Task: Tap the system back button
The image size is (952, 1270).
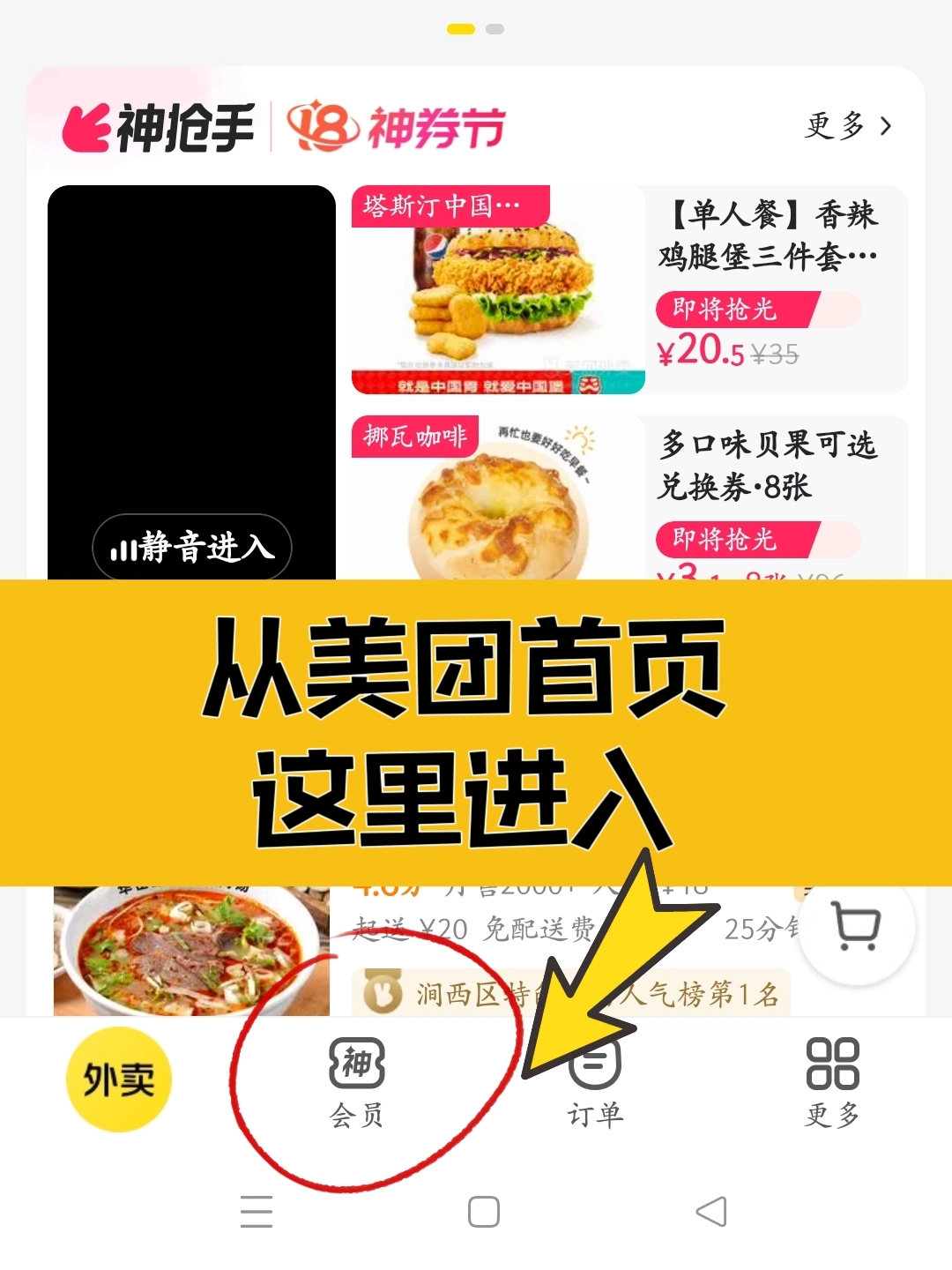Action: [711, 1212]
